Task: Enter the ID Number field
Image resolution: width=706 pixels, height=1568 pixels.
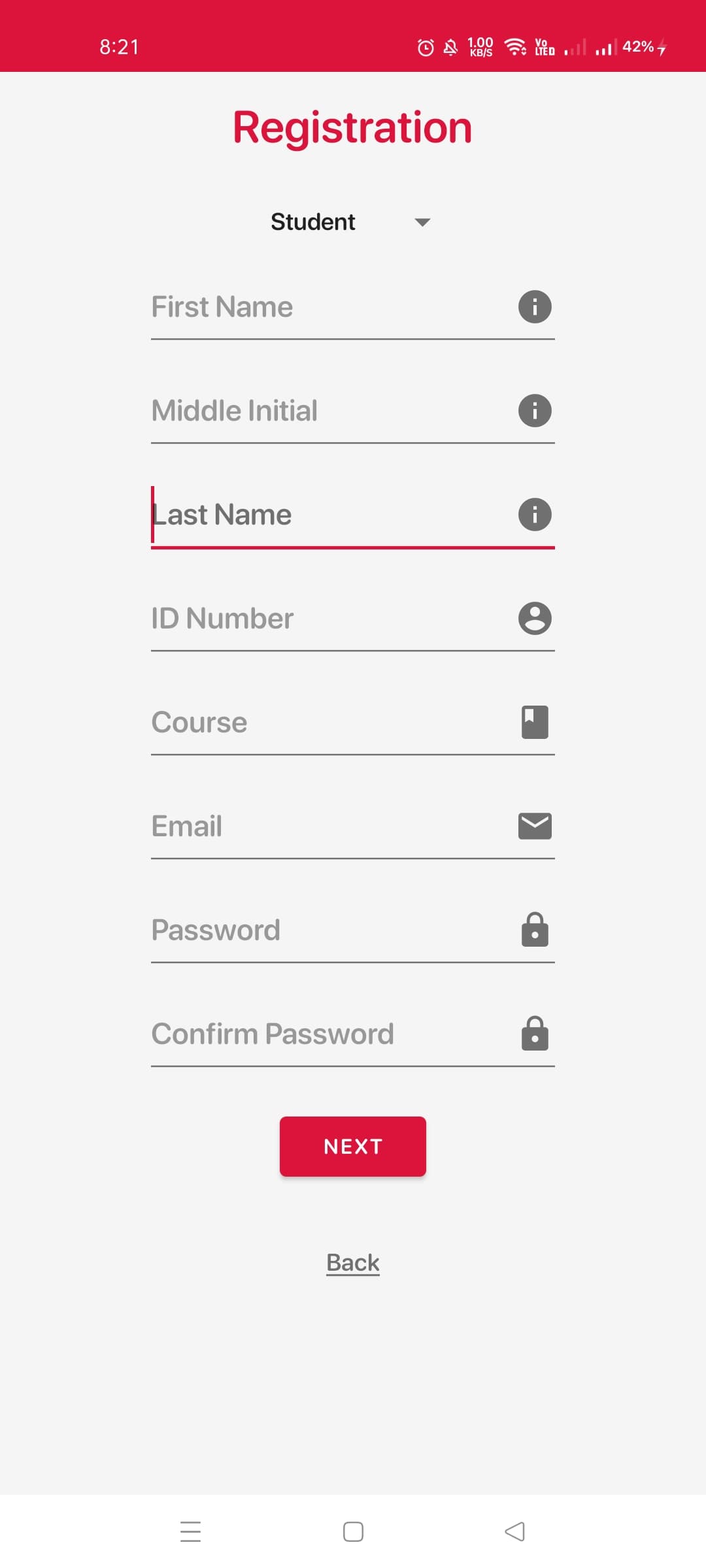Action: point(327,619)
